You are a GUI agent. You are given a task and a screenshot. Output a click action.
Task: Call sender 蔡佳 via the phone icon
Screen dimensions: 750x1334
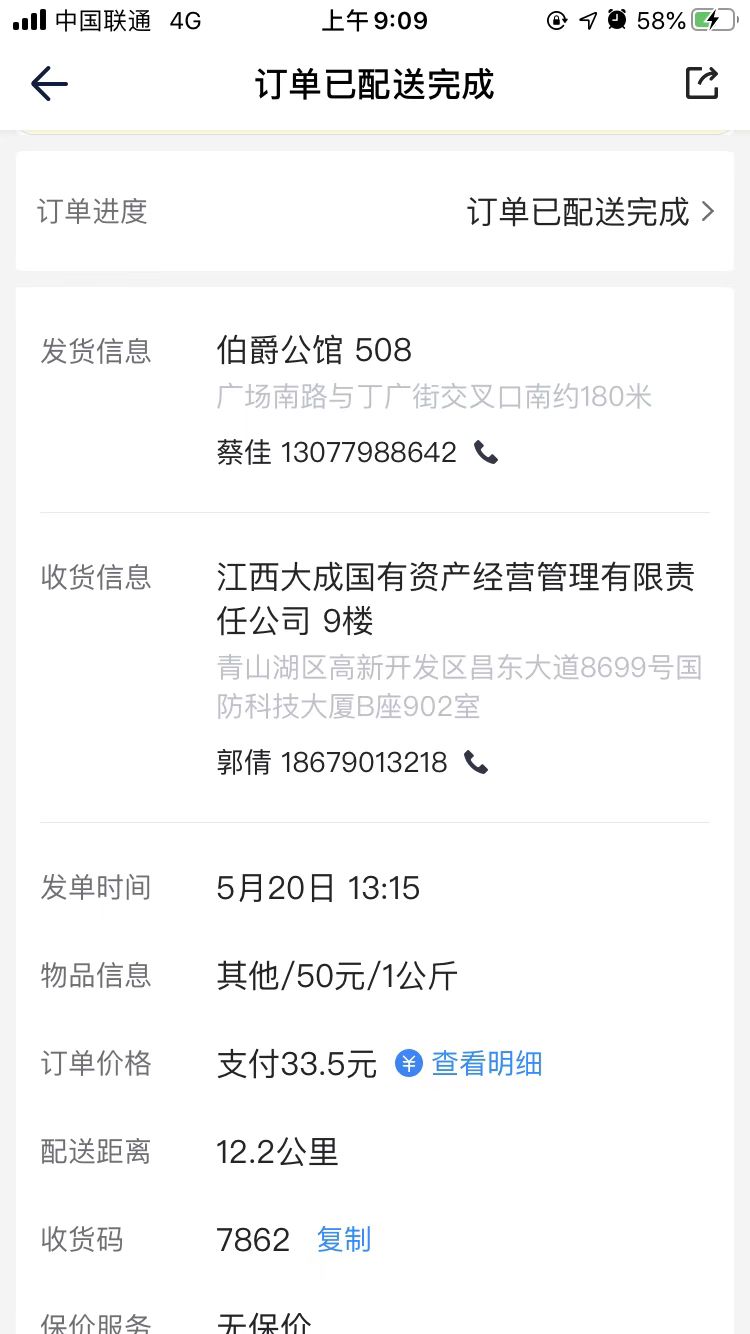(486, 453)
